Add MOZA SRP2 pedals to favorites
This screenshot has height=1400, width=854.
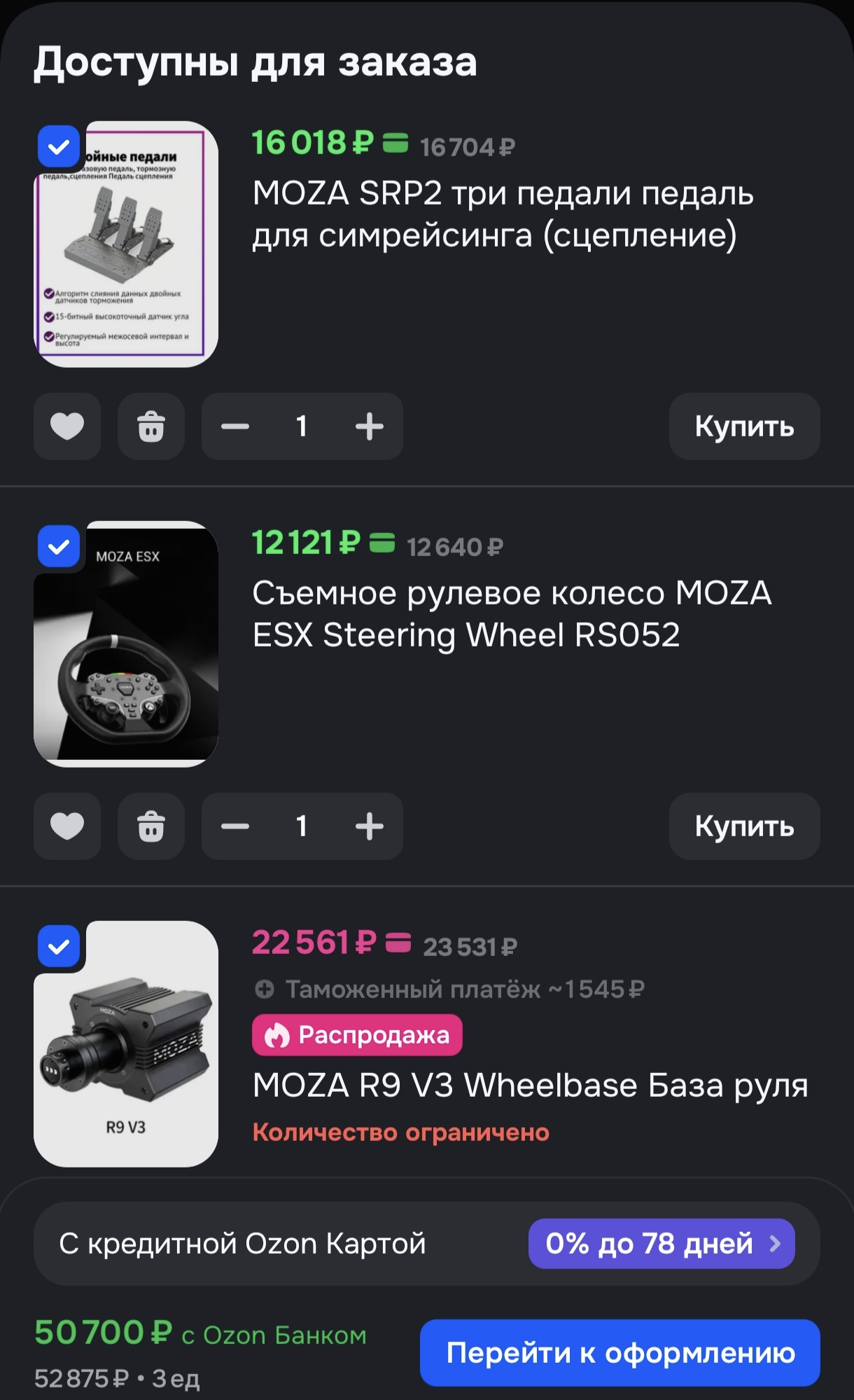pos(67,427)
